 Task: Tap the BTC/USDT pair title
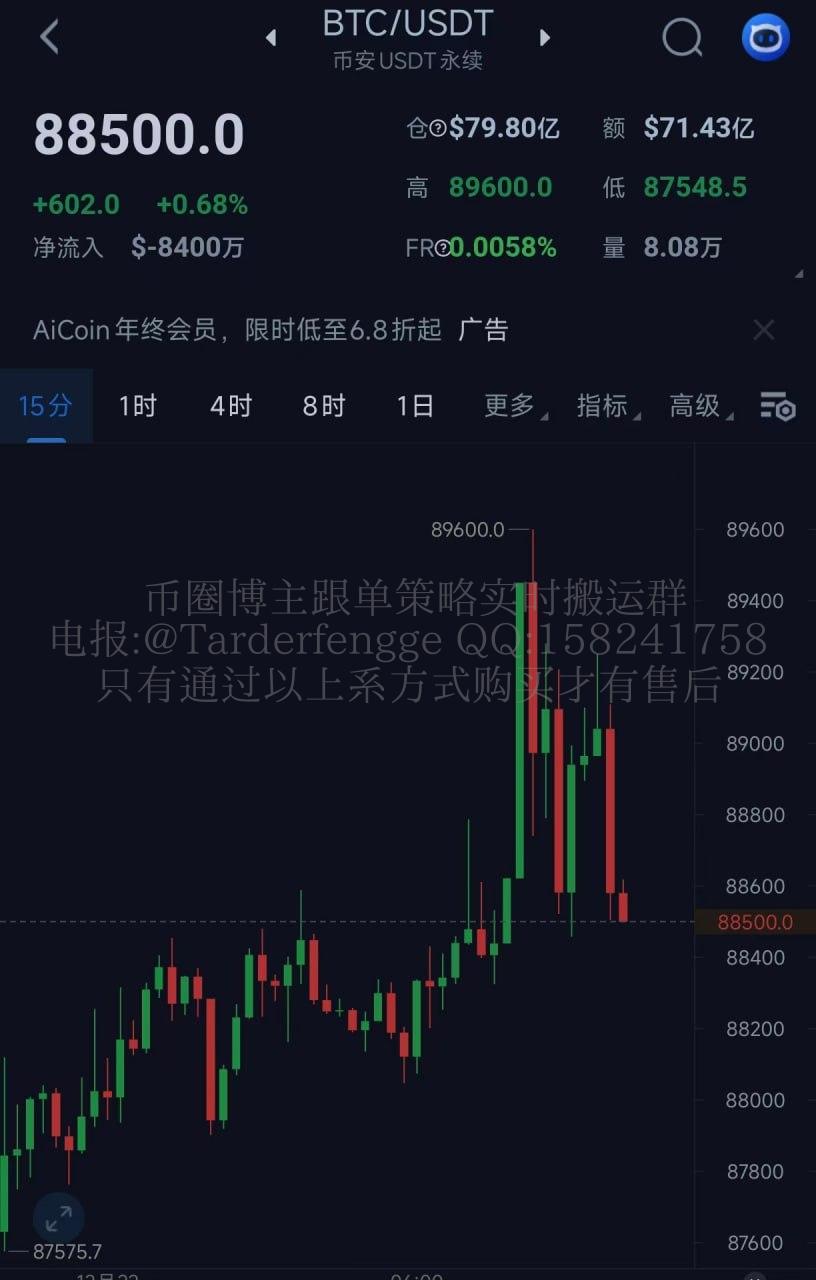pyautogui.click(x=407, y=24)
